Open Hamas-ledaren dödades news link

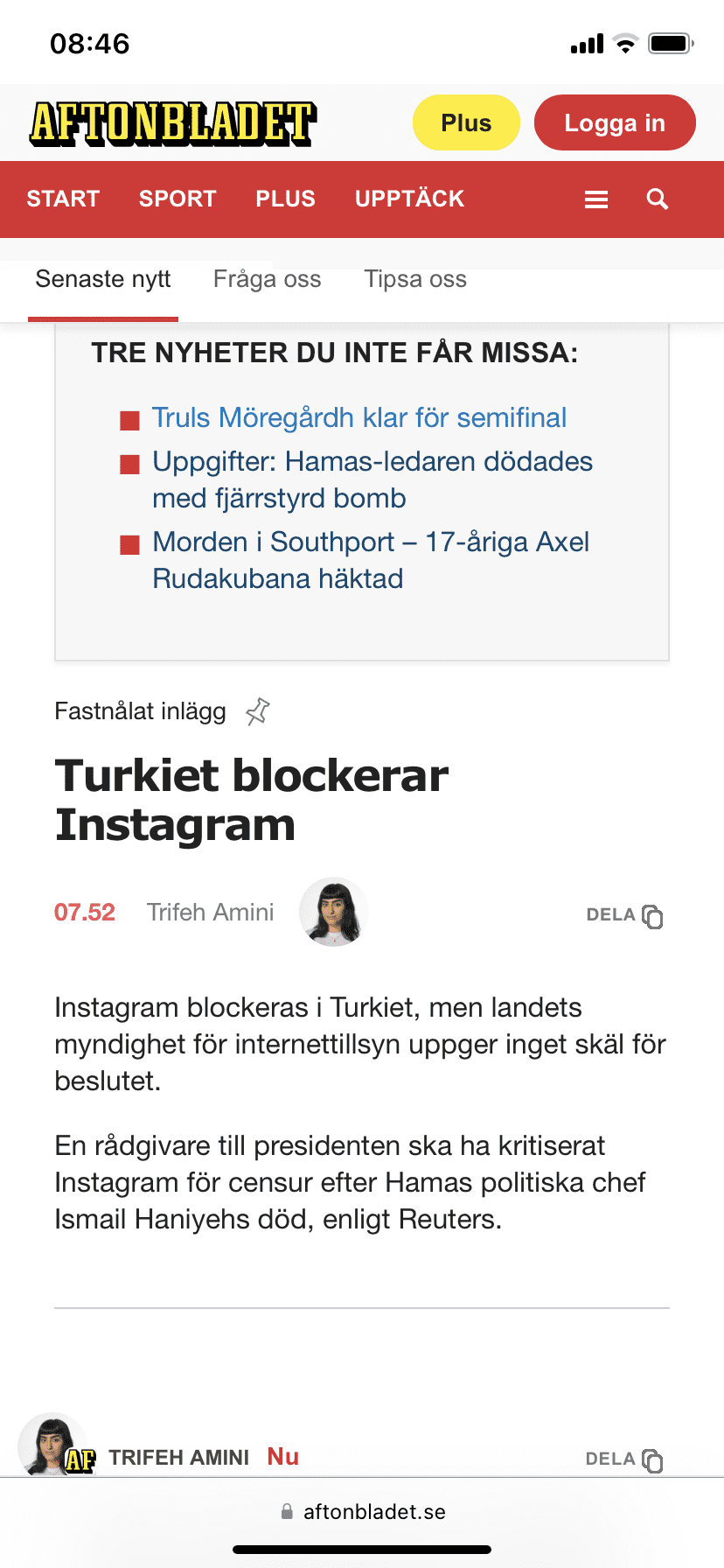(372, 479)
